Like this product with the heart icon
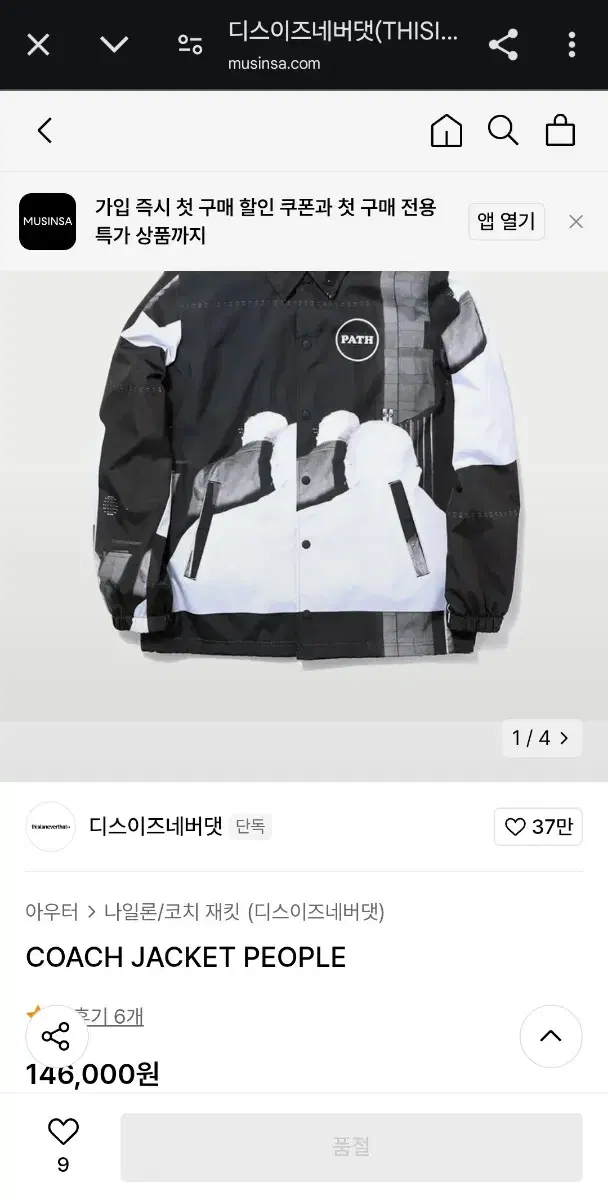Screen dimensions: 608x1200 tap(63, 1132)
